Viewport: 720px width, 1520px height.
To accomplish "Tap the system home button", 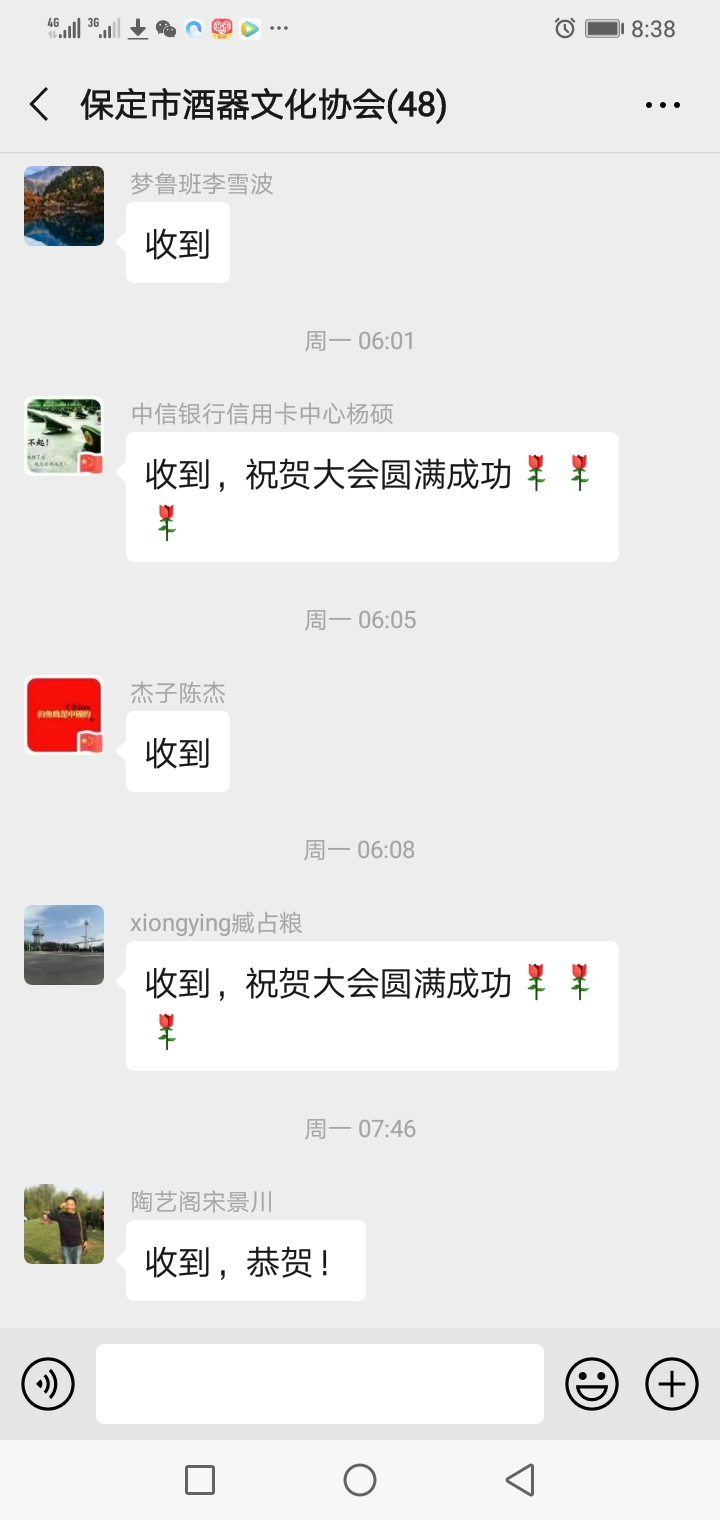I will pyautogui.click(x=360, y=1480).
